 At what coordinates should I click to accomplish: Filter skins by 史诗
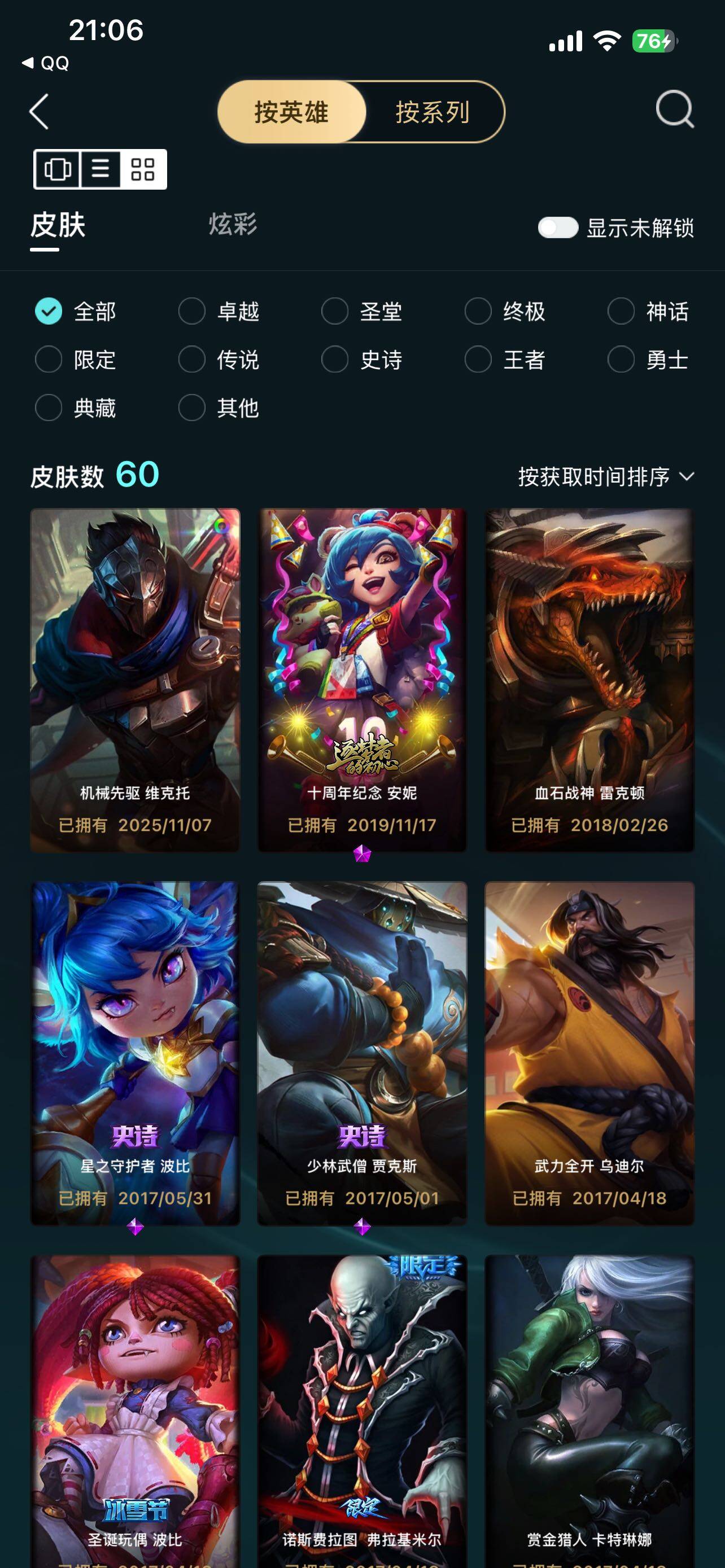(362, 359)
